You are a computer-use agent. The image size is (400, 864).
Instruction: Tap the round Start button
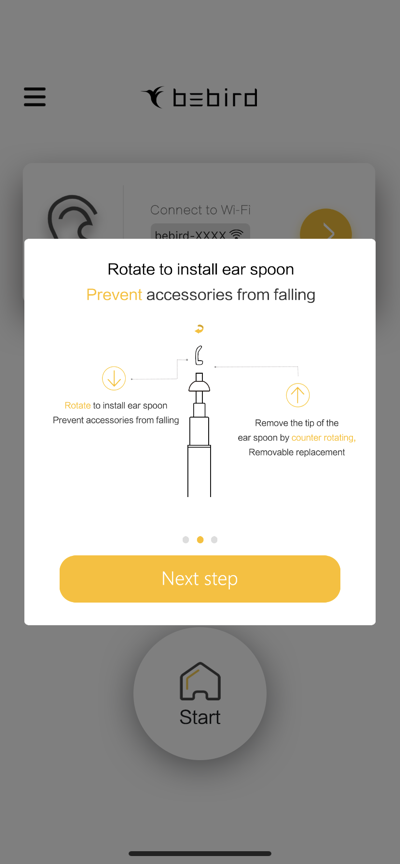(200, 694)
